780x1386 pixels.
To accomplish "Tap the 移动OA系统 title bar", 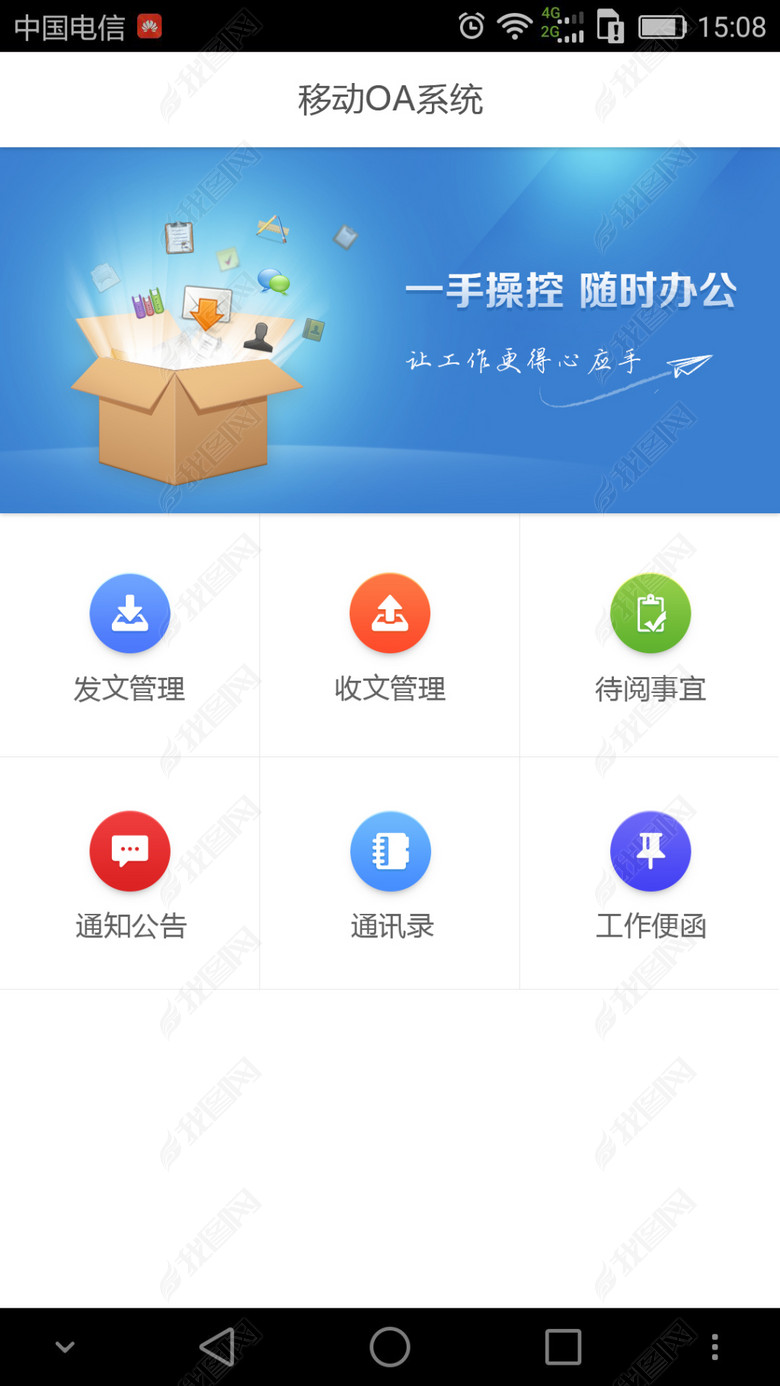I will coord(390,99).
